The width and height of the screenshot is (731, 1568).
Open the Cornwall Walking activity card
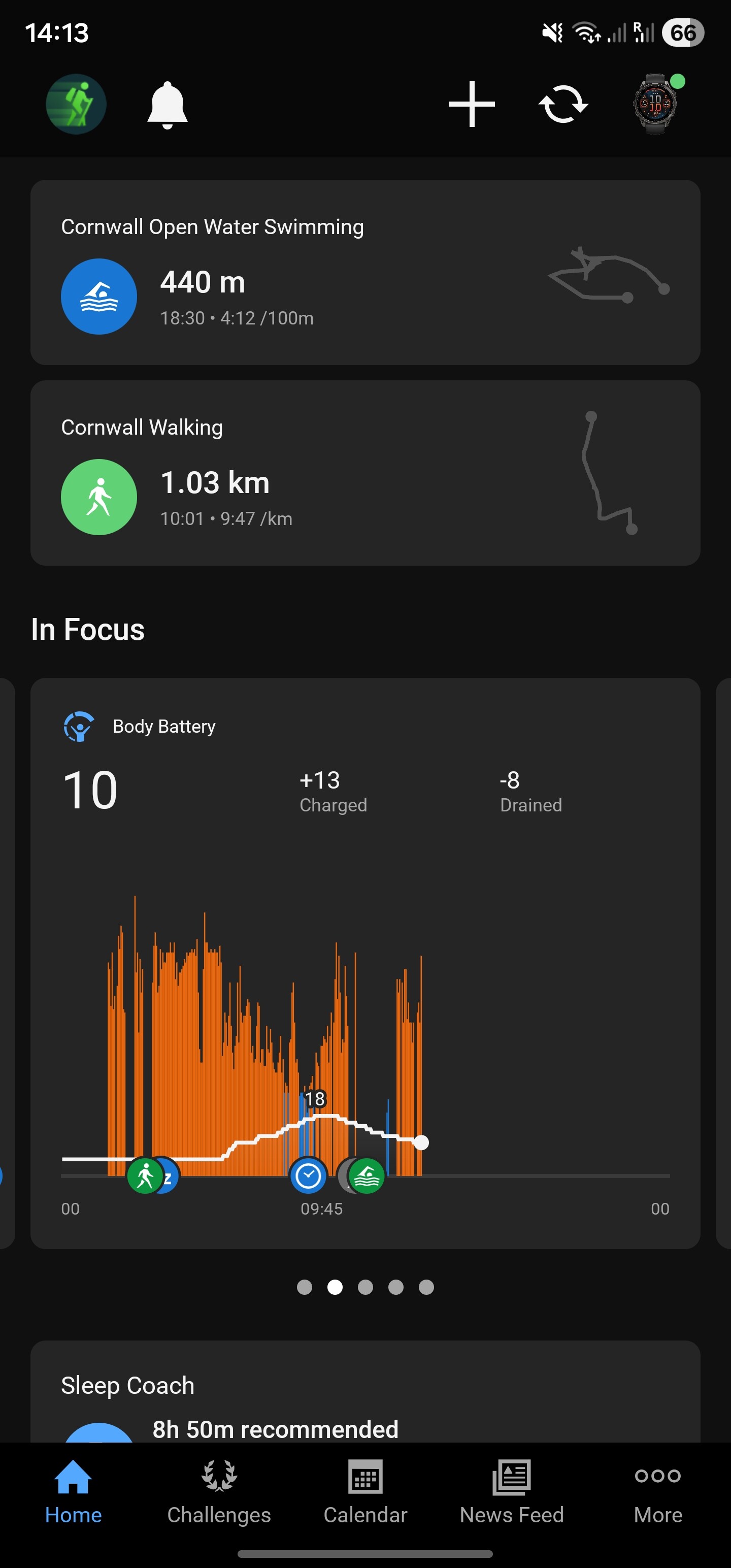pyautogui.click(x=365, y=473)
